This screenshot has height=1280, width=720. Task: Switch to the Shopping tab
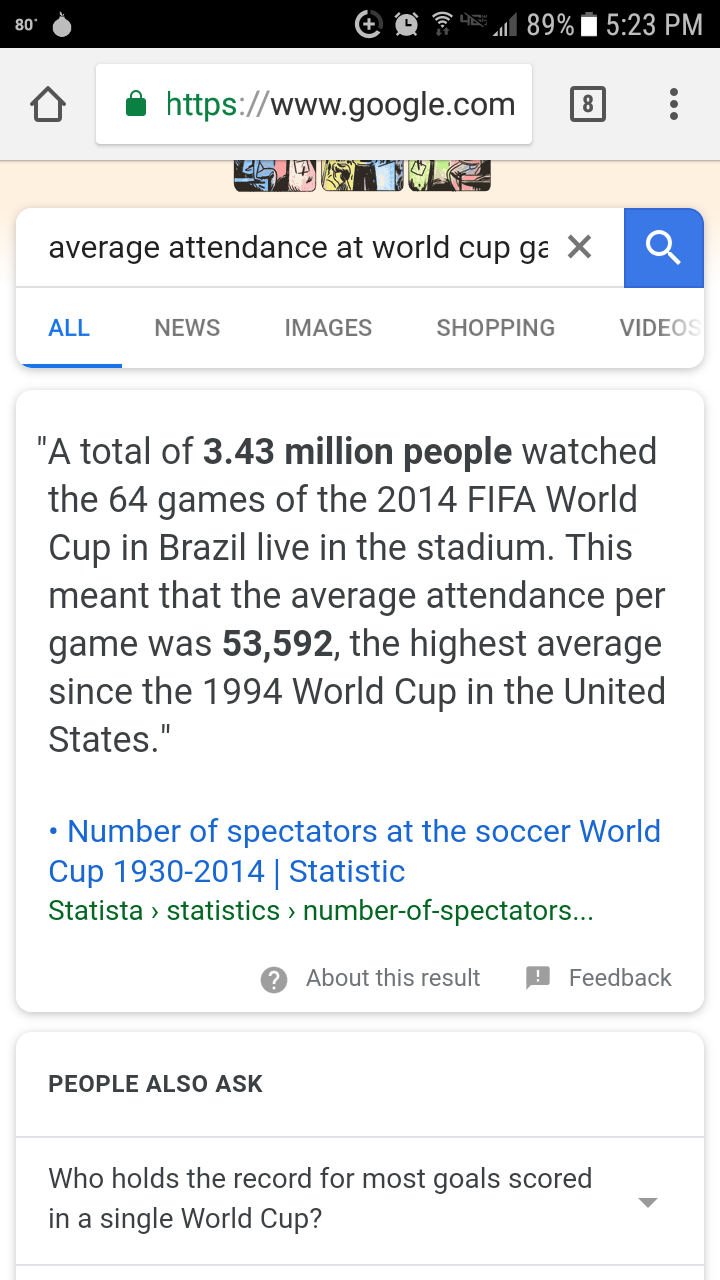(495, 328)
